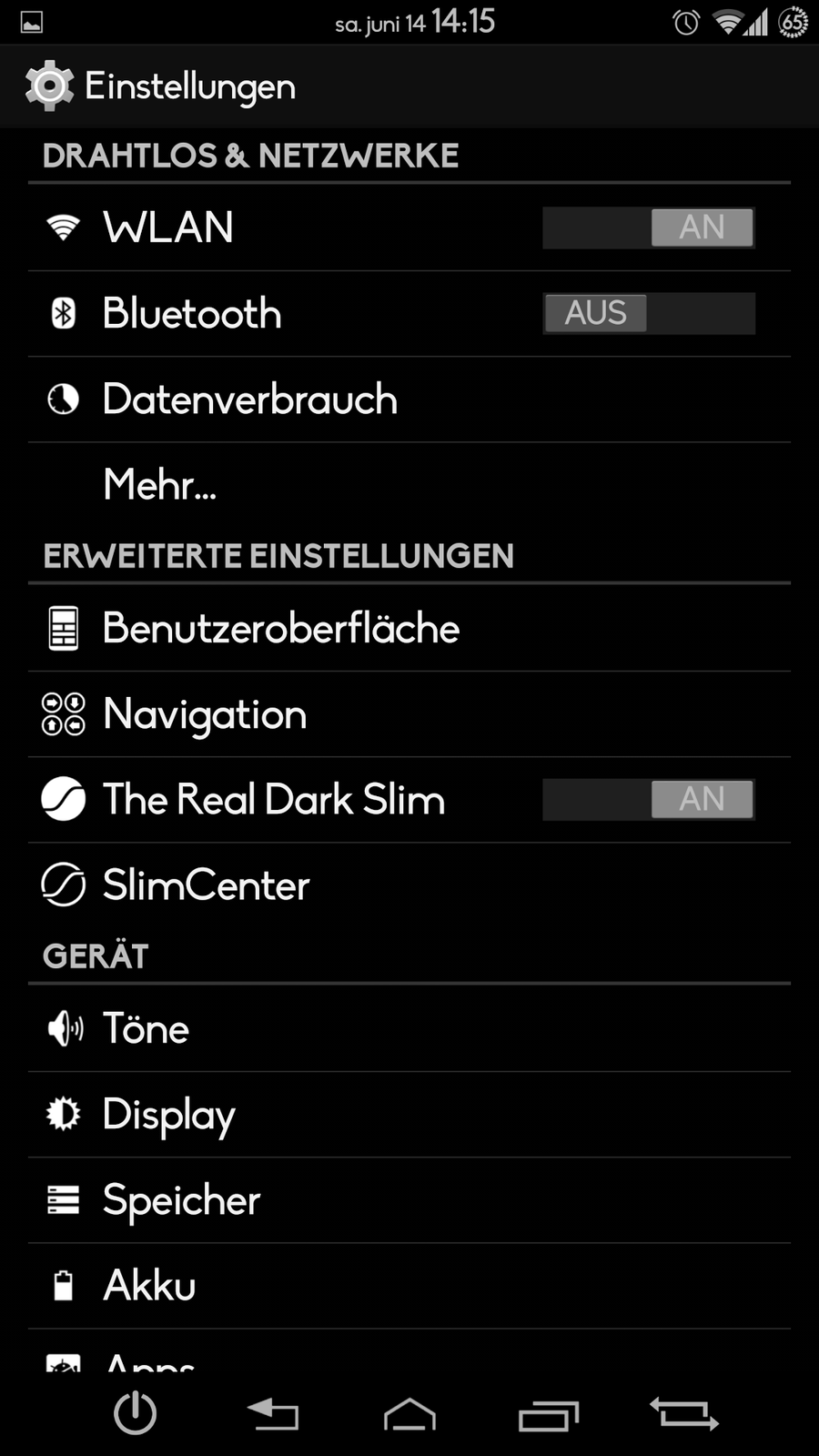This screenshot has height=1456, width=819.
Task: Show recent apps
Action: pyautogui.click(x=548, y=1415)
